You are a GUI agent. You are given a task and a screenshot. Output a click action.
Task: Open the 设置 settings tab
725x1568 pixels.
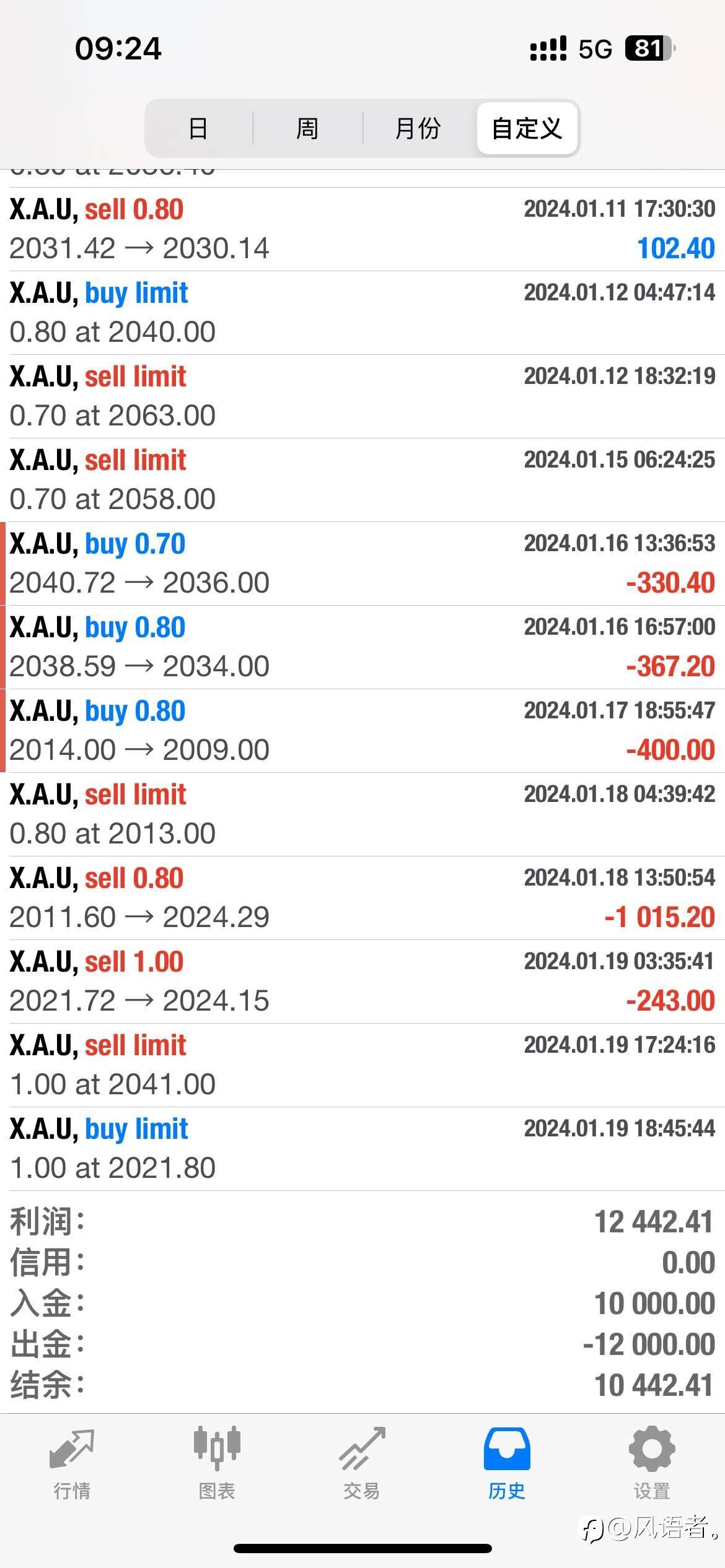point(652,1464)
